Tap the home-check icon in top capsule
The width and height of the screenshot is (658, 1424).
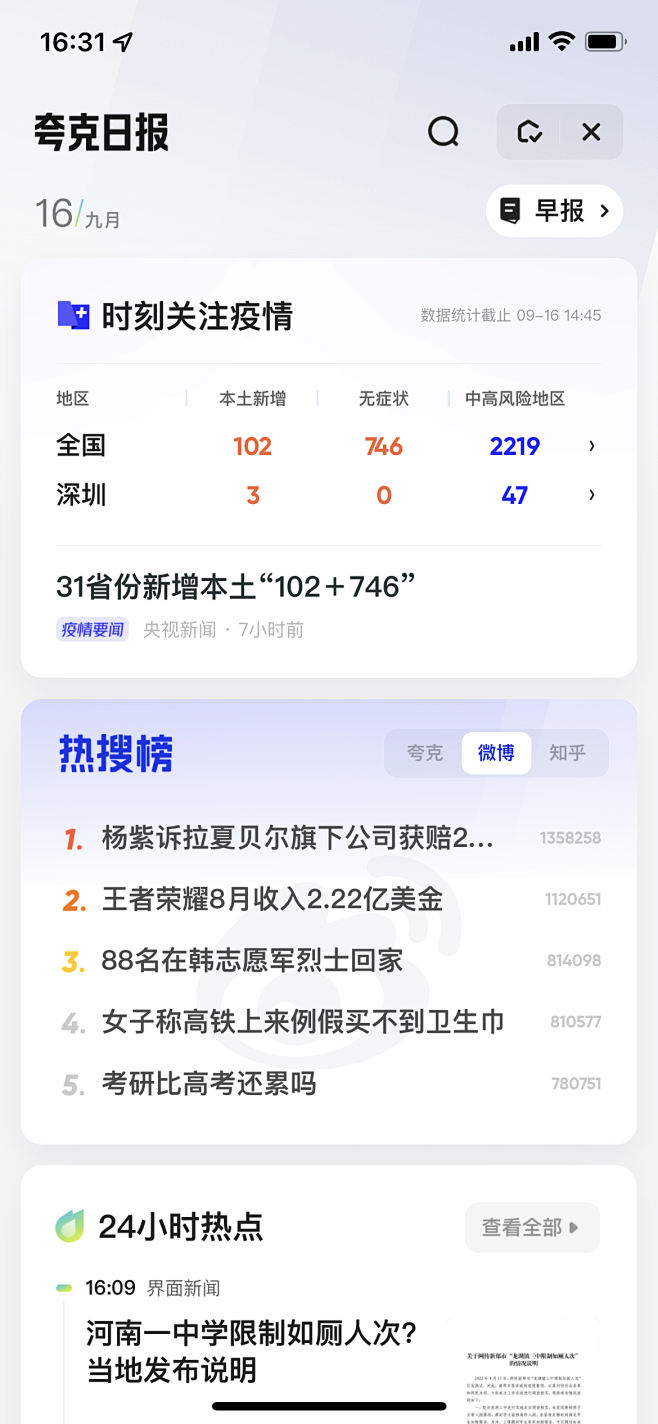[x=529, y=132]
